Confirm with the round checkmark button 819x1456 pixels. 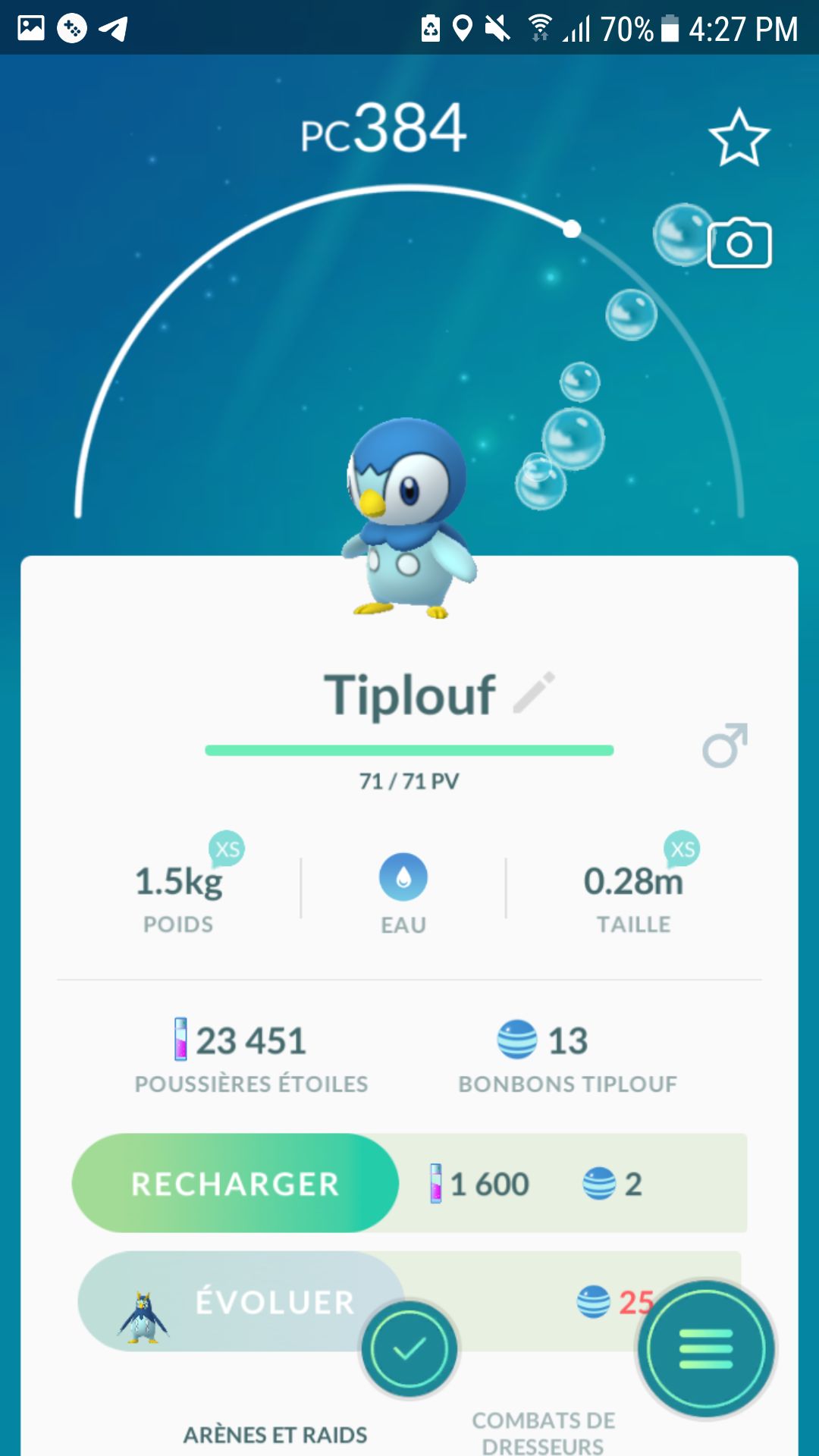[409, 1349]
